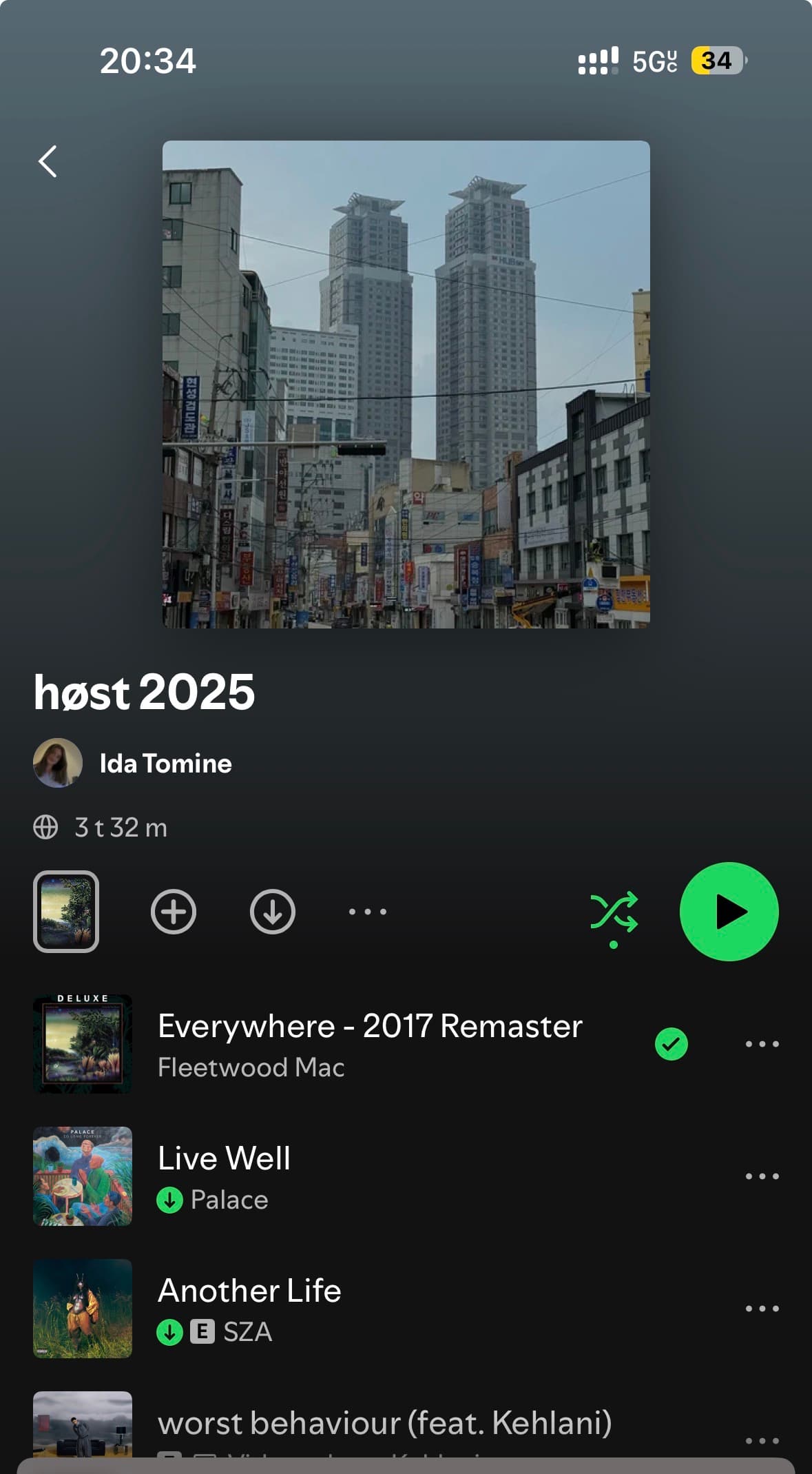Screen dimensions: 812x1474
Task: Download the høst 2025 playlist
Action: 273,912
